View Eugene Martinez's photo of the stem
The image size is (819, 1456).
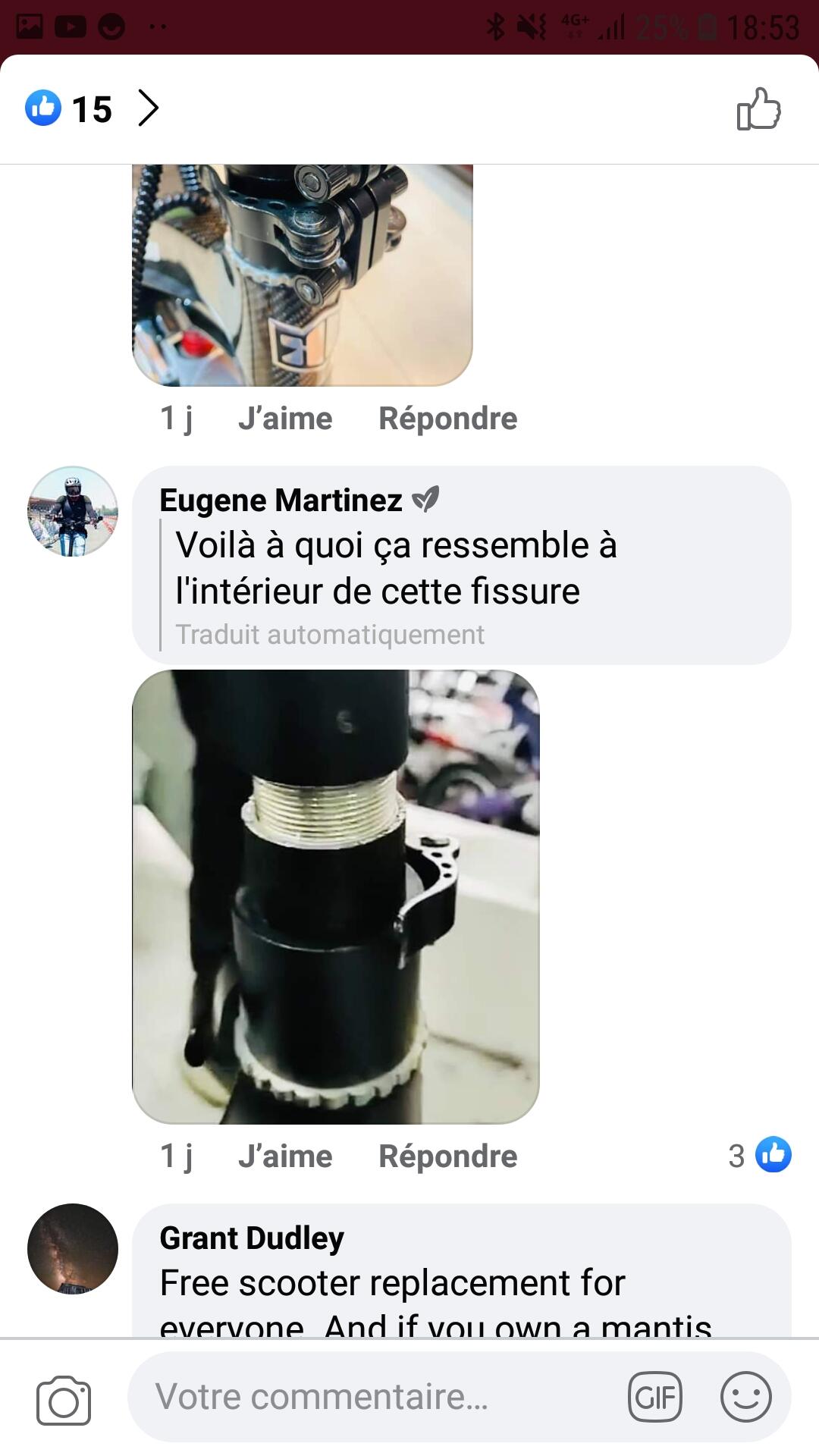tap(336, 896)
